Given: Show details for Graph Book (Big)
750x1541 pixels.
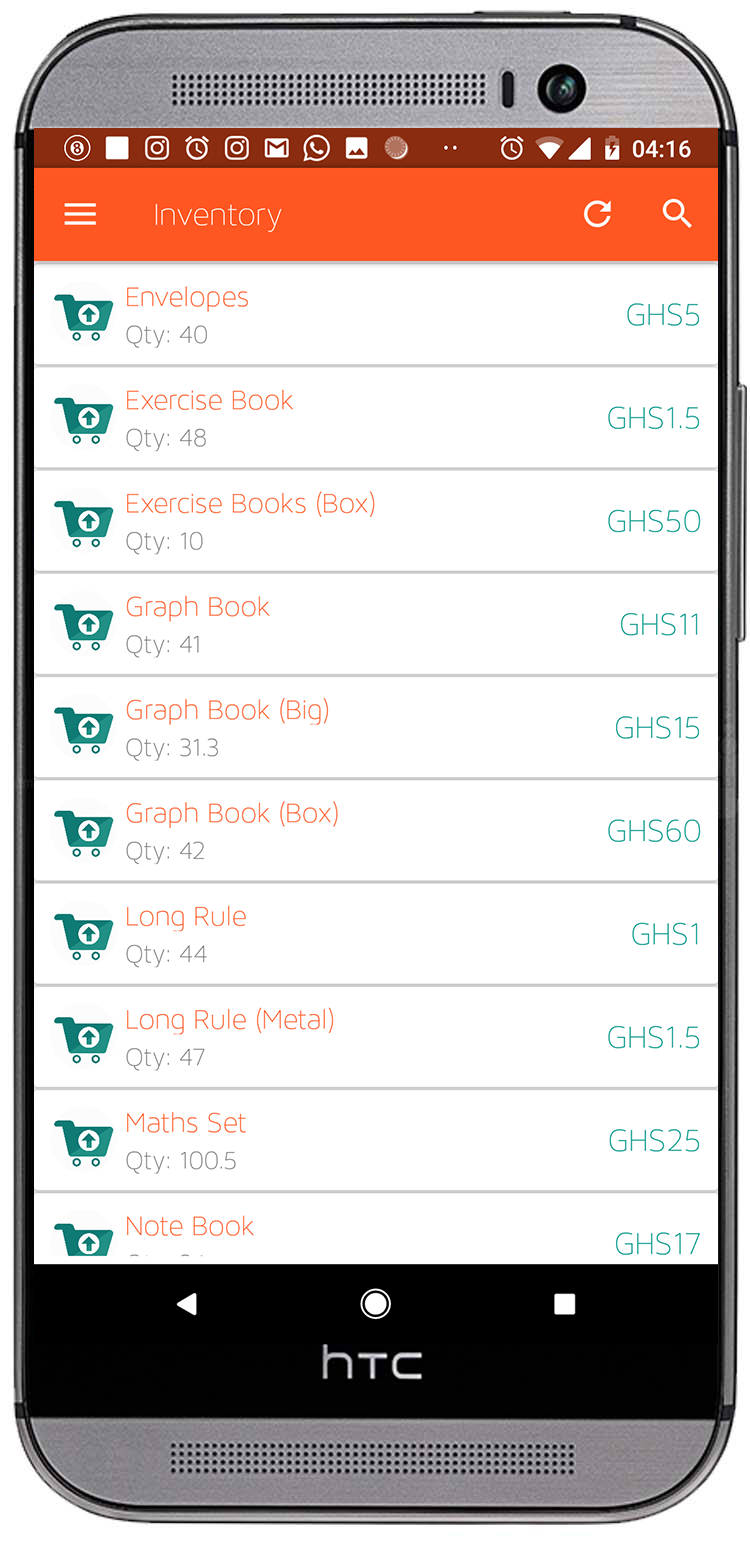Looking at the screenshot, I should (x=375, y=727).
